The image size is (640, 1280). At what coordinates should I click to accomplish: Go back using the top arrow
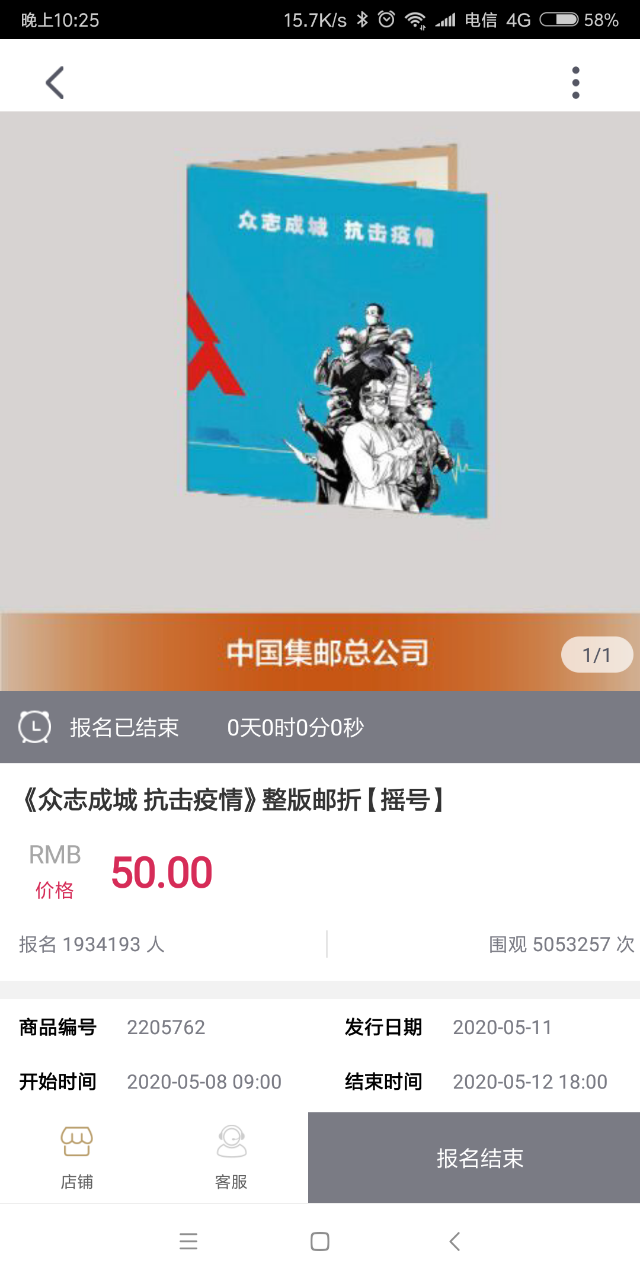pos(55,83)
